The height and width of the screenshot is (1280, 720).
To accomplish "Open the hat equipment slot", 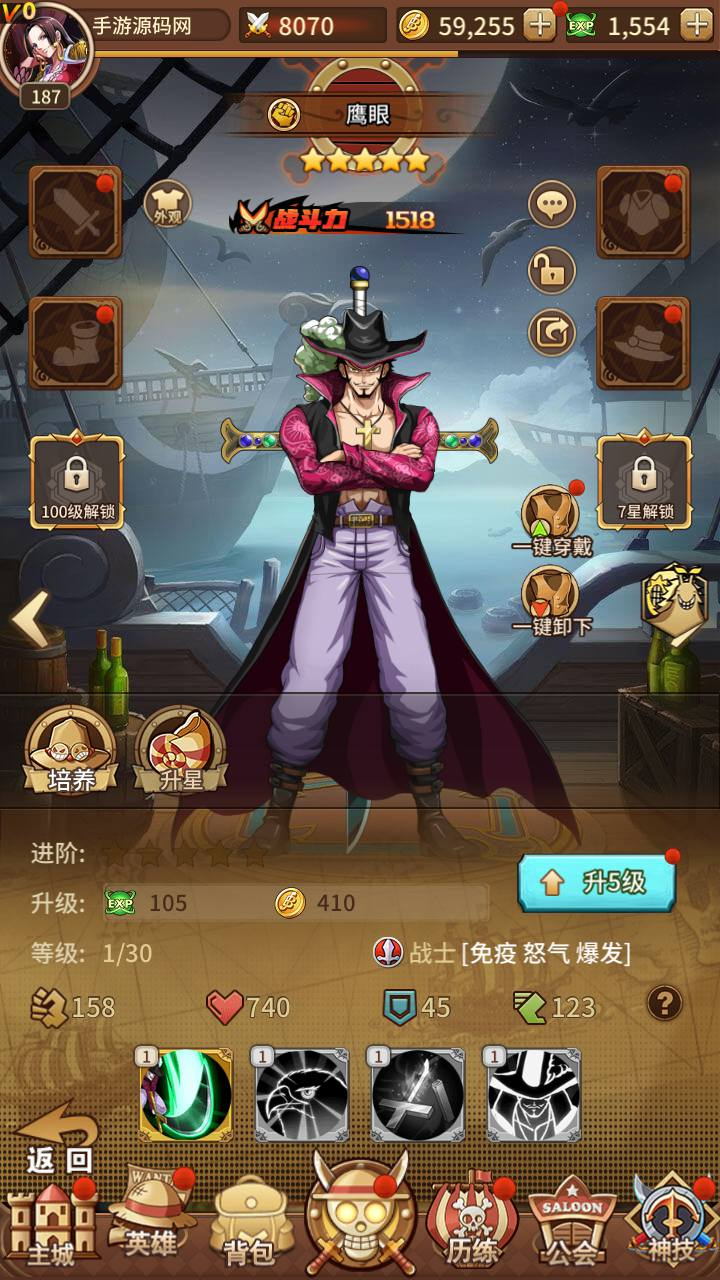I will 643,343.
